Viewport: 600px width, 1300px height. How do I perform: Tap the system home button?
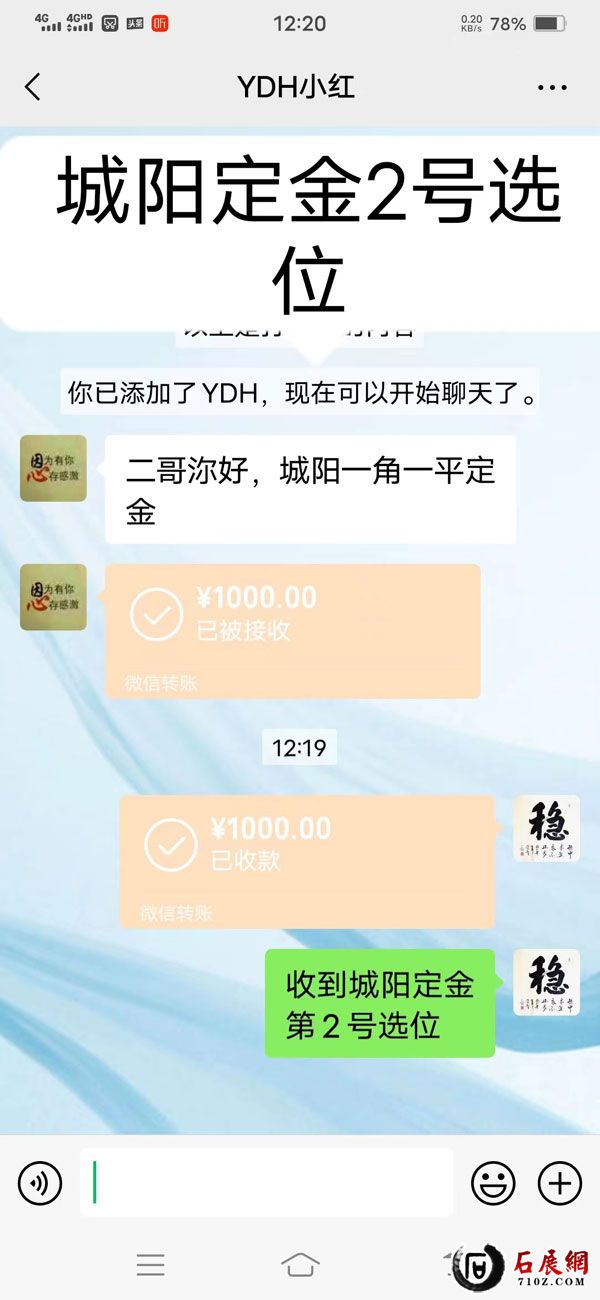pyautogui.click(x=300, y=1265)
